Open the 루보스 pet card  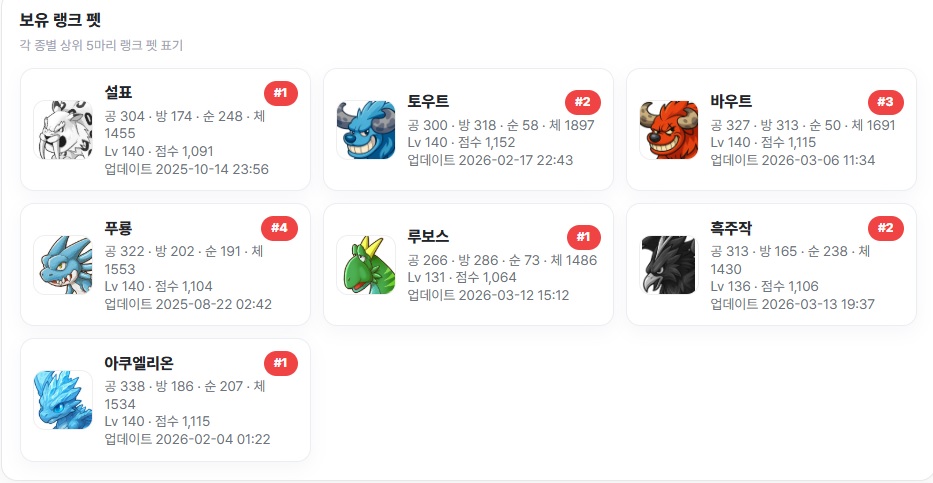(468, 265)
